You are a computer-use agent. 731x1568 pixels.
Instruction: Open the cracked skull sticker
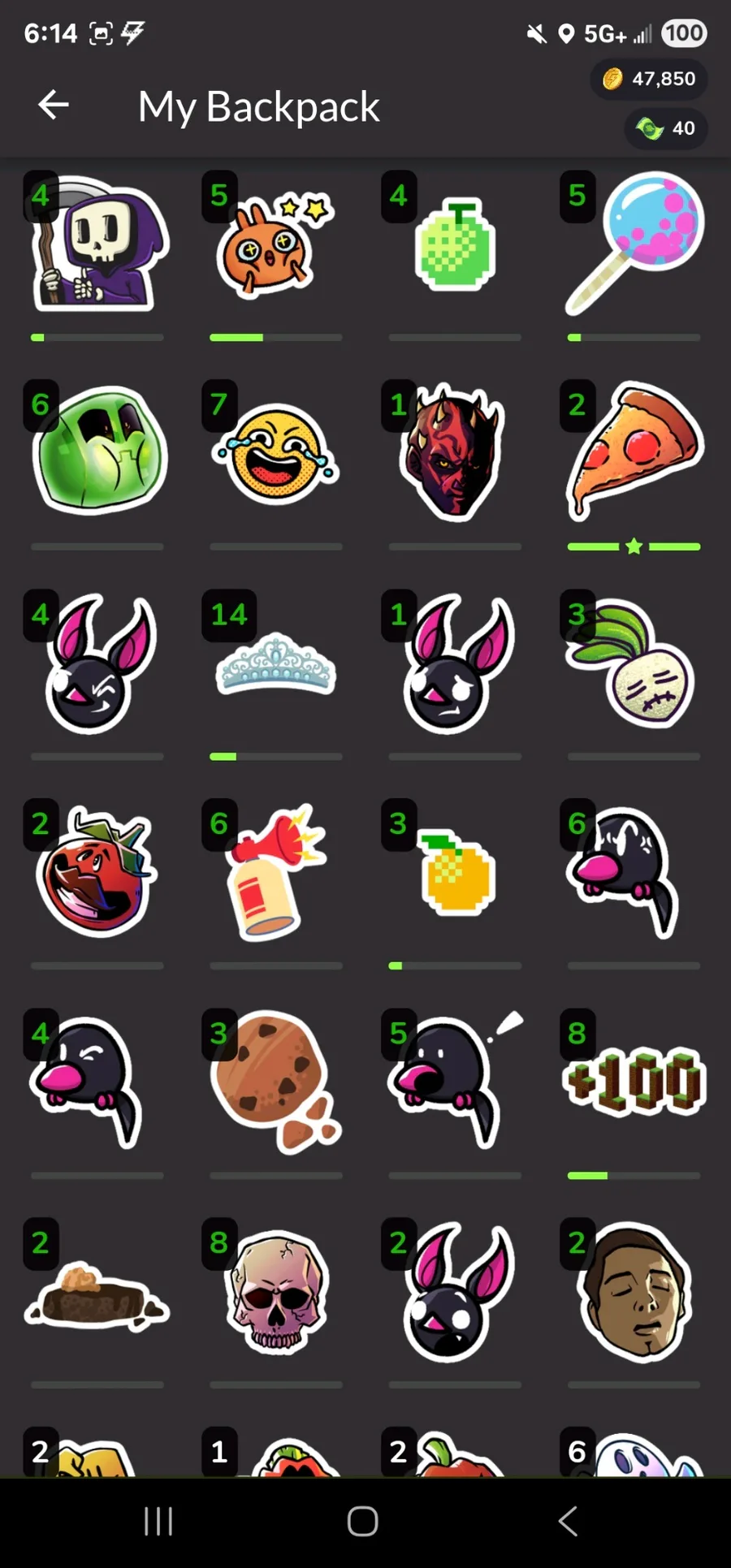276,1293
